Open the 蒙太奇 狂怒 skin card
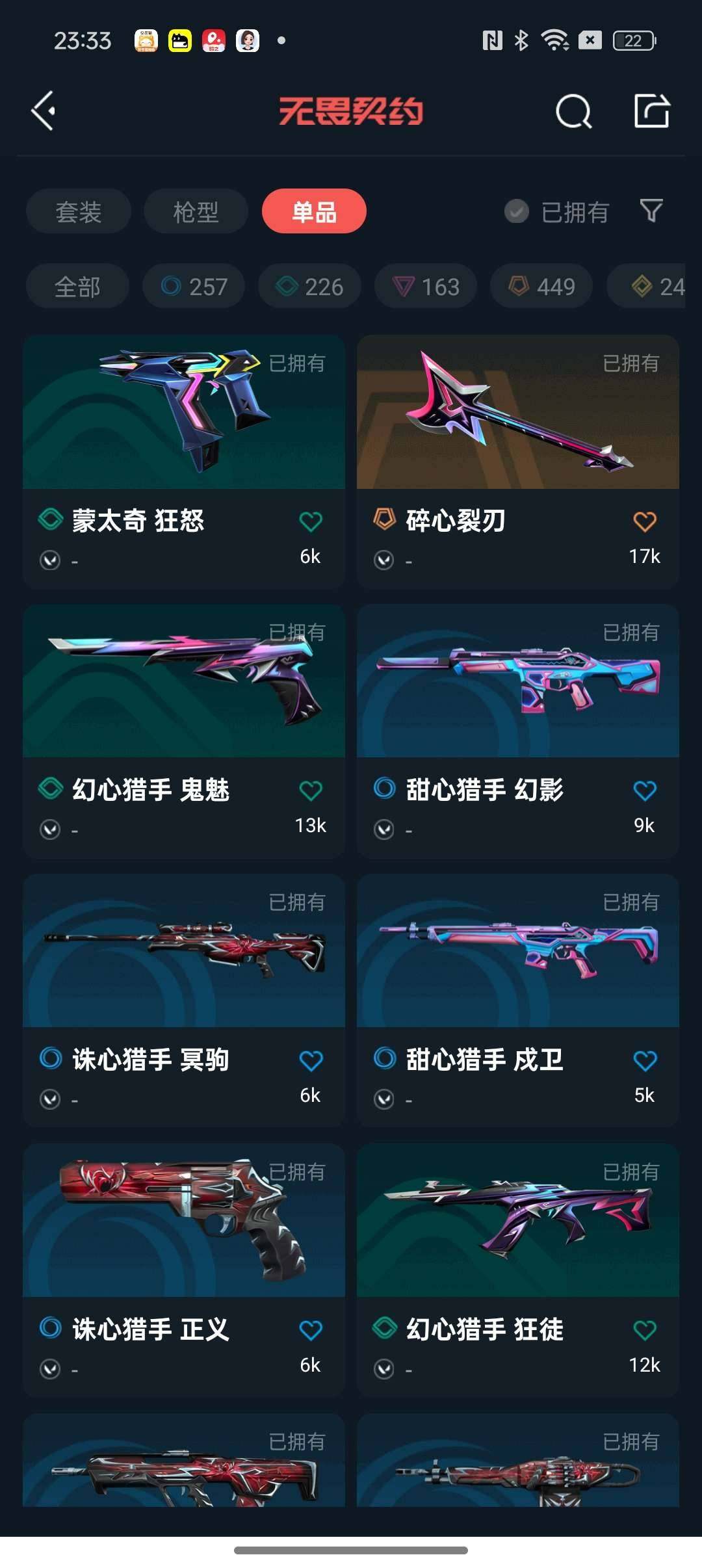 (x=184, y=462)
